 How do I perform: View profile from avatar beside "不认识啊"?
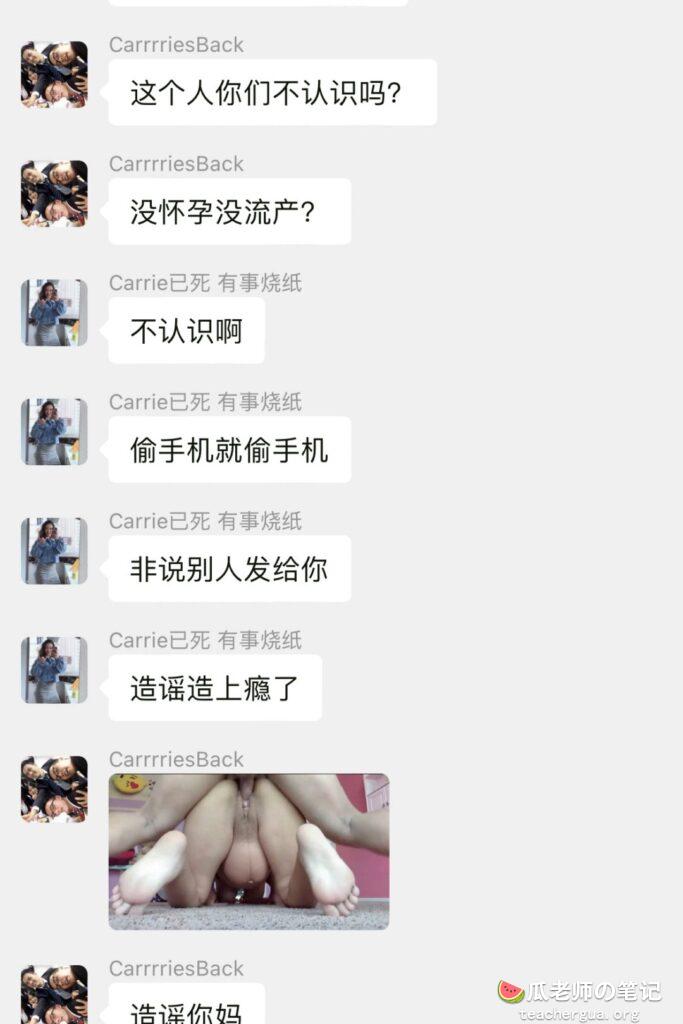pyautogui.click(x=54, y=312)
